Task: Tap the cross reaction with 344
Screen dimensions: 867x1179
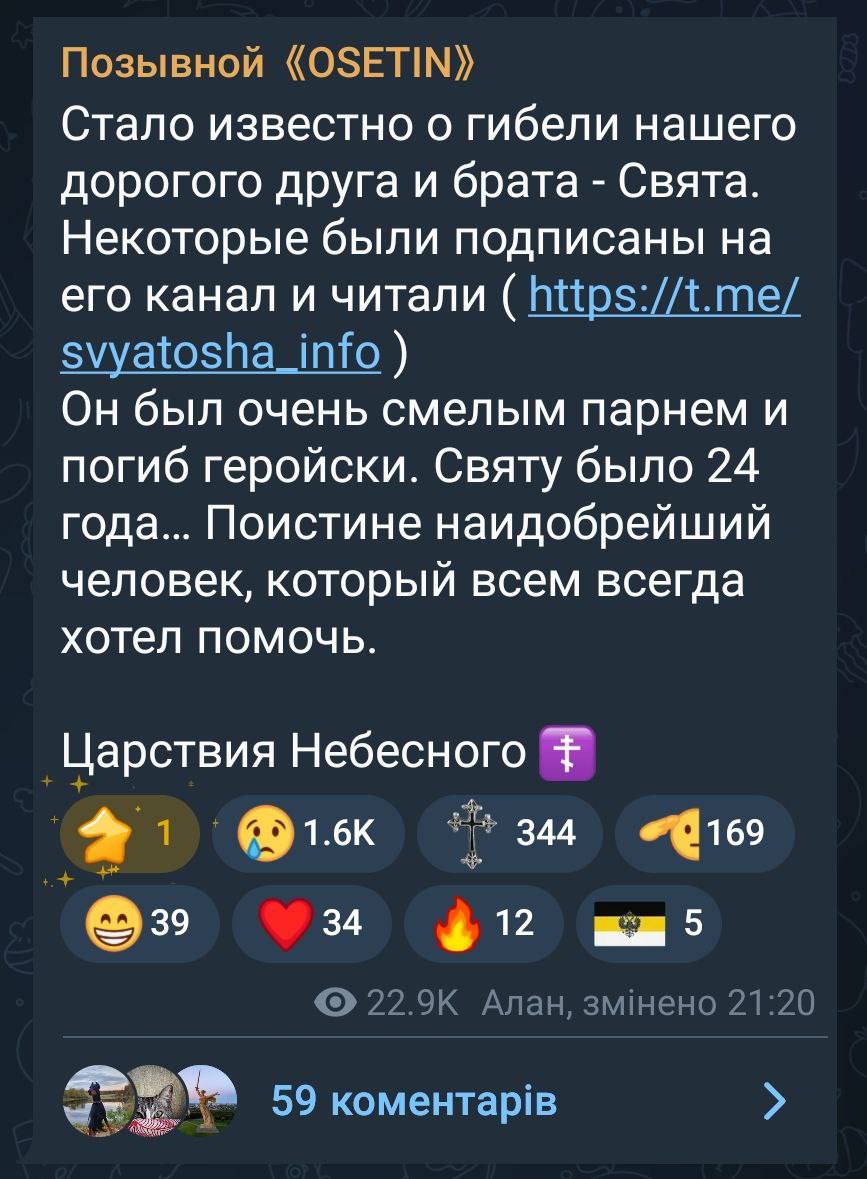Action: tap(510, 832)
